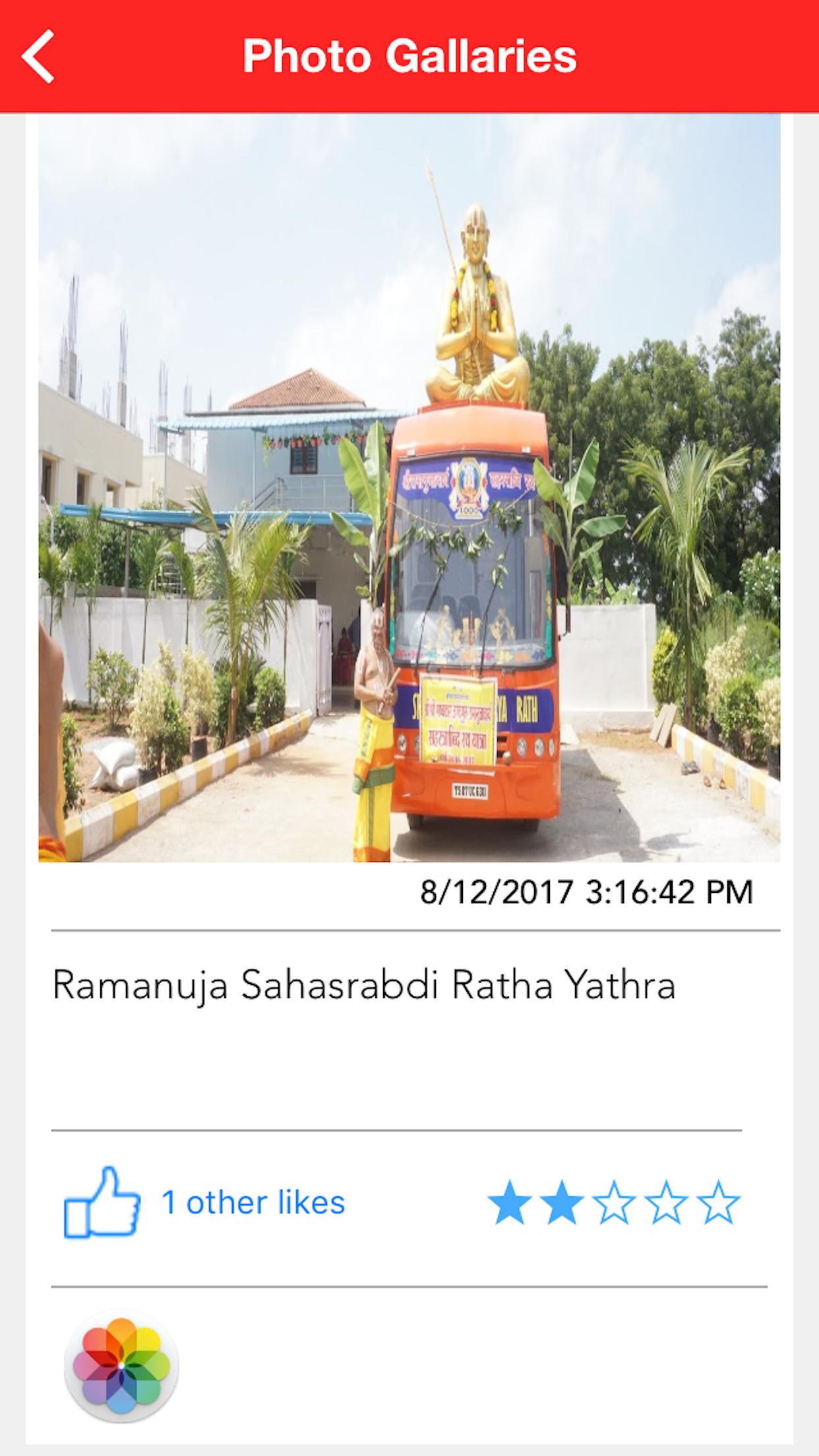Set the rating to three stars

pyautogui.click(x=614, y=1203)
